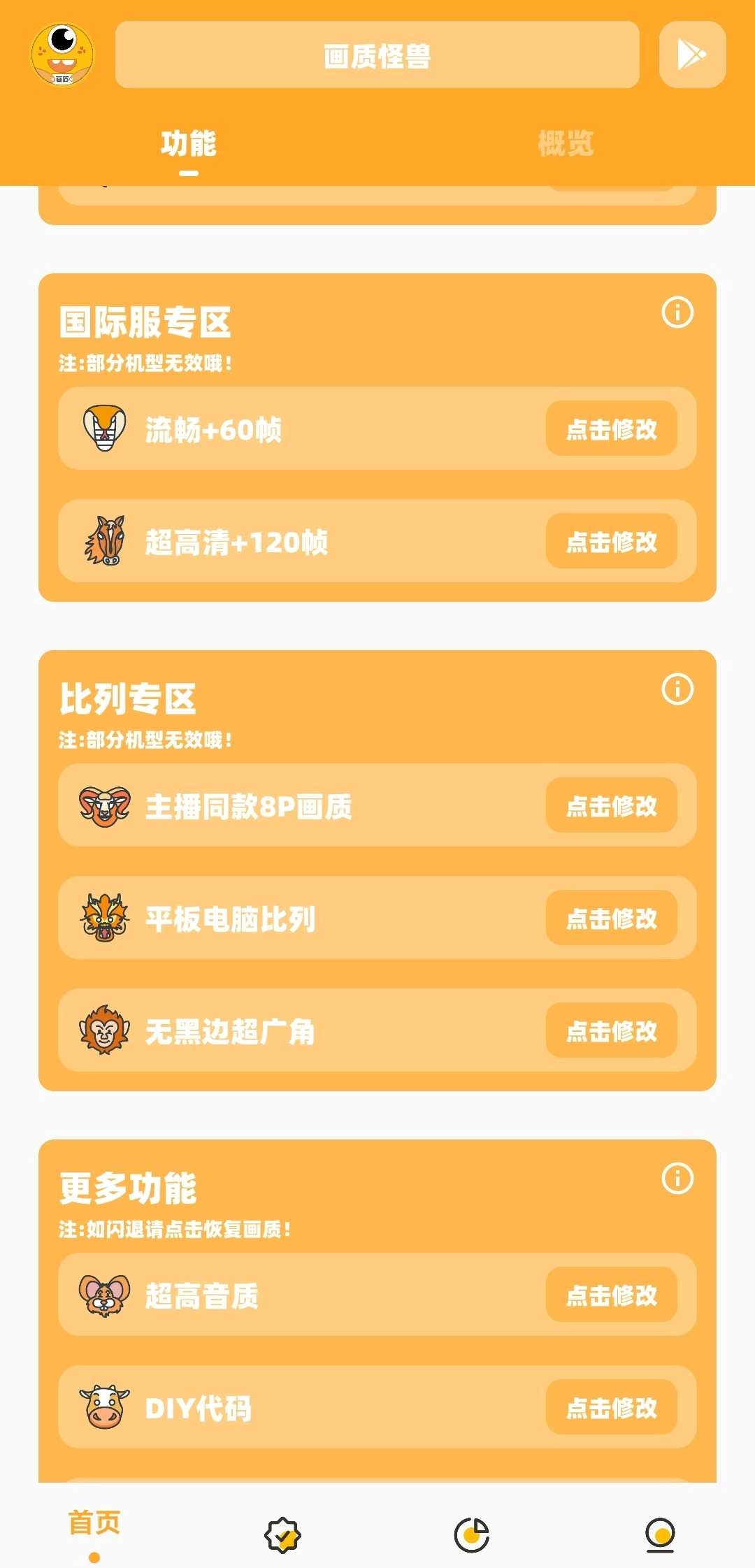Click the cow icon next to DIY代码
755x1568 pixels.
(x=105, y=1407)
